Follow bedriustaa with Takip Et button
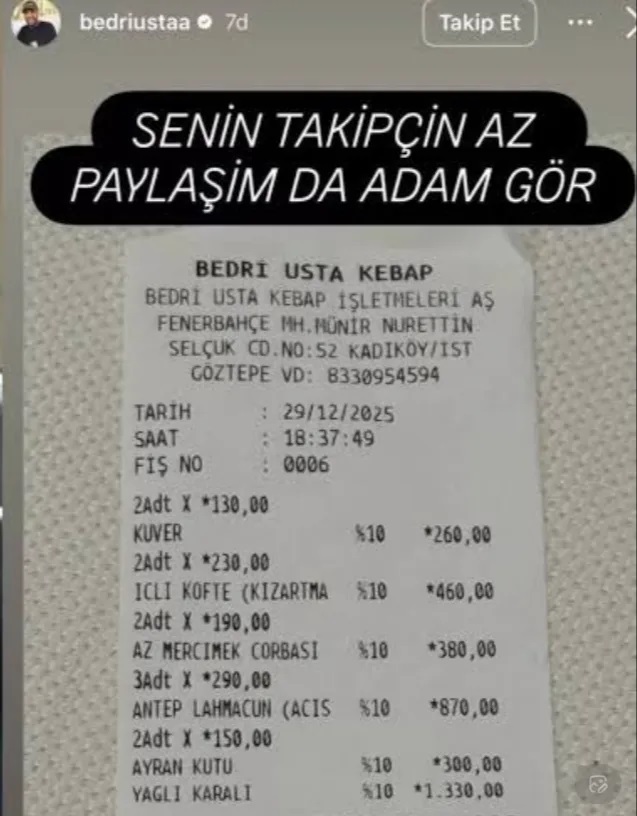The height and width of the screenshot is (816, 637). click(479, 24)
